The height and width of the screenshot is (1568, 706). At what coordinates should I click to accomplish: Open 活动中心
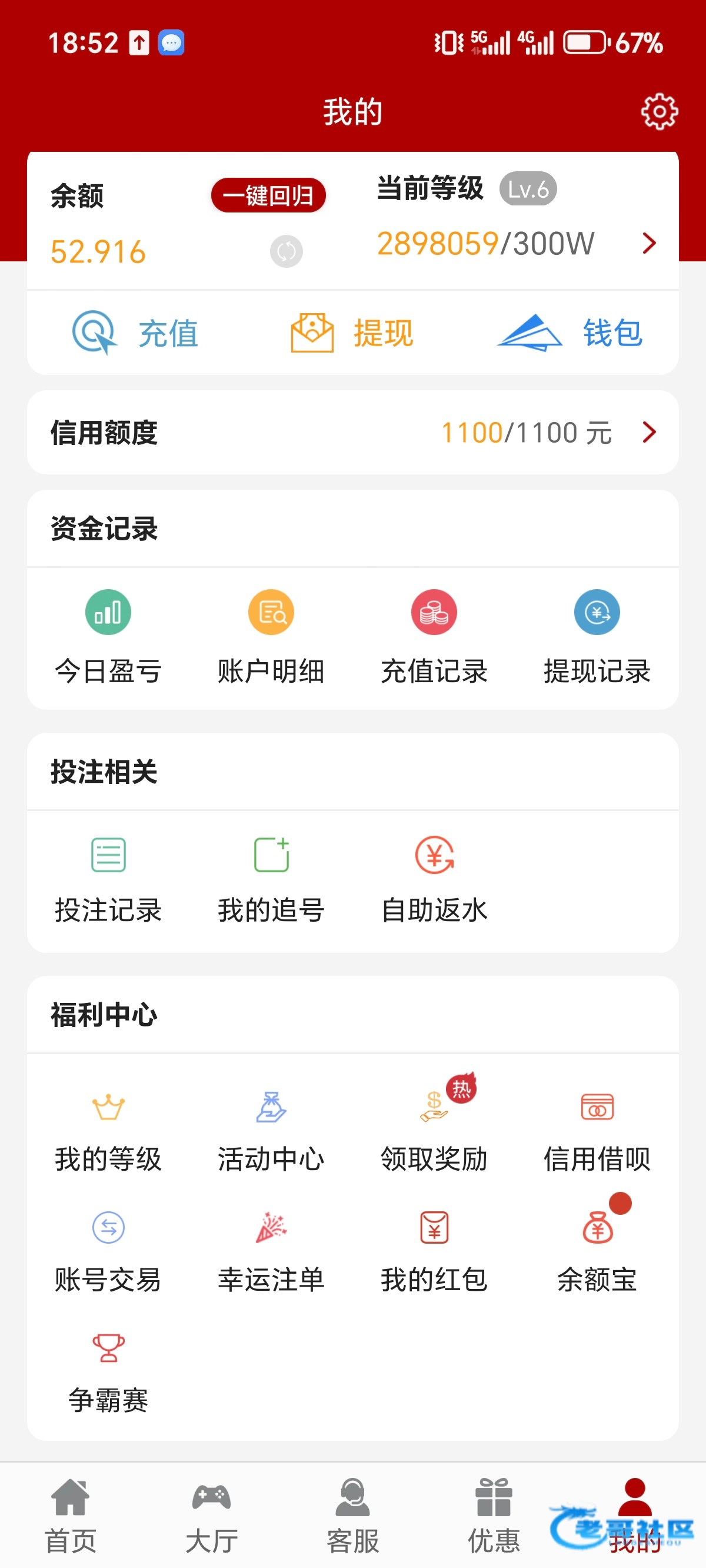271,1129
